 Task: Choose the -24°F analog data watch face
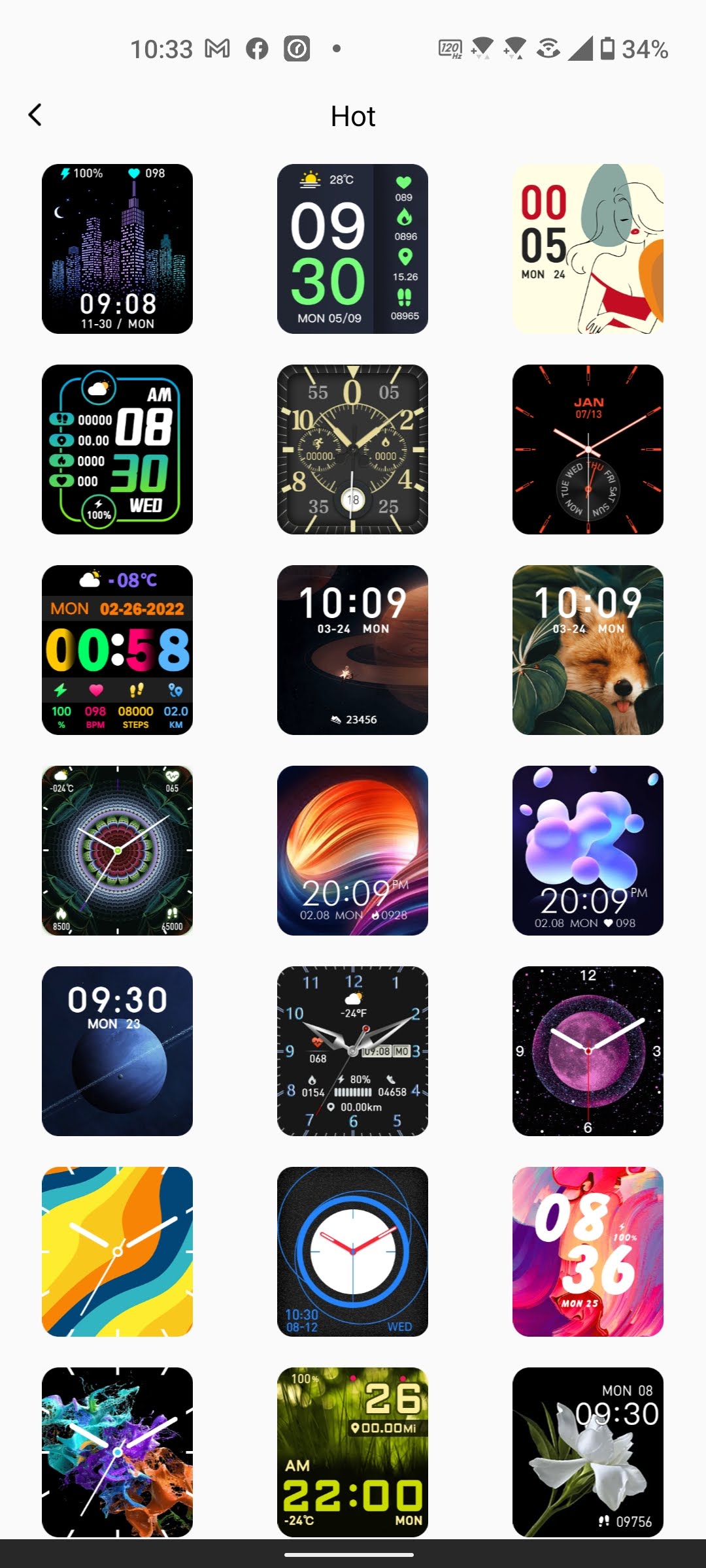pos(353,1051)
